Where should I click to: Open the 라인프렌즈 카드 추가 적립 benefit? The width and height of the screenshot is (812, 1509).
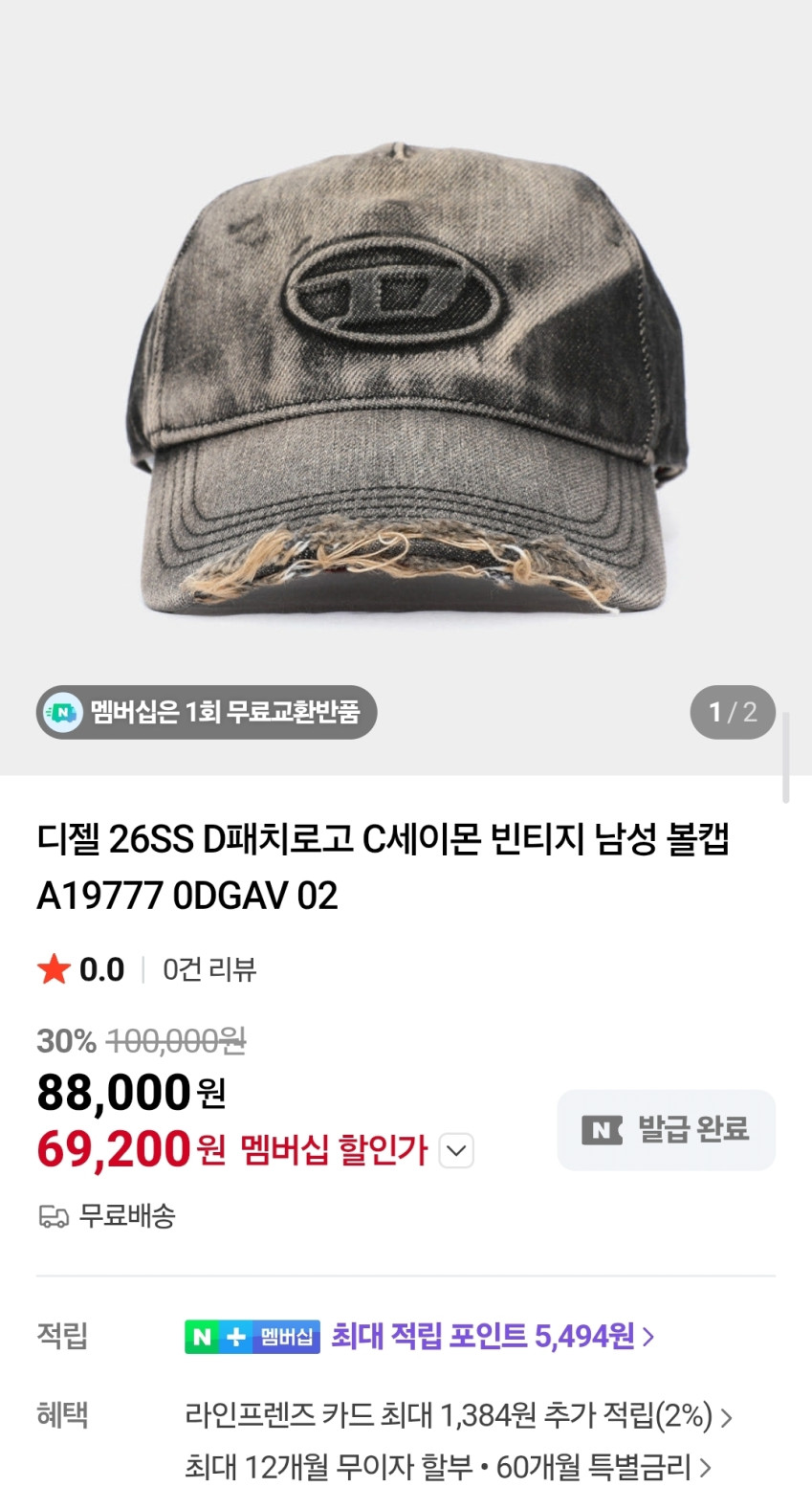point(457,1415)
